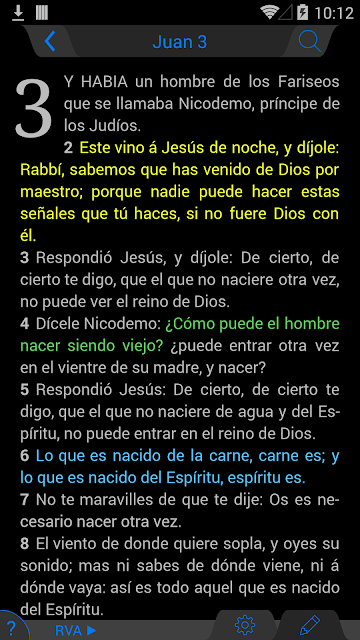360x640 pixels.
Task: Open the help question mark button
Action: coord(11,628)
